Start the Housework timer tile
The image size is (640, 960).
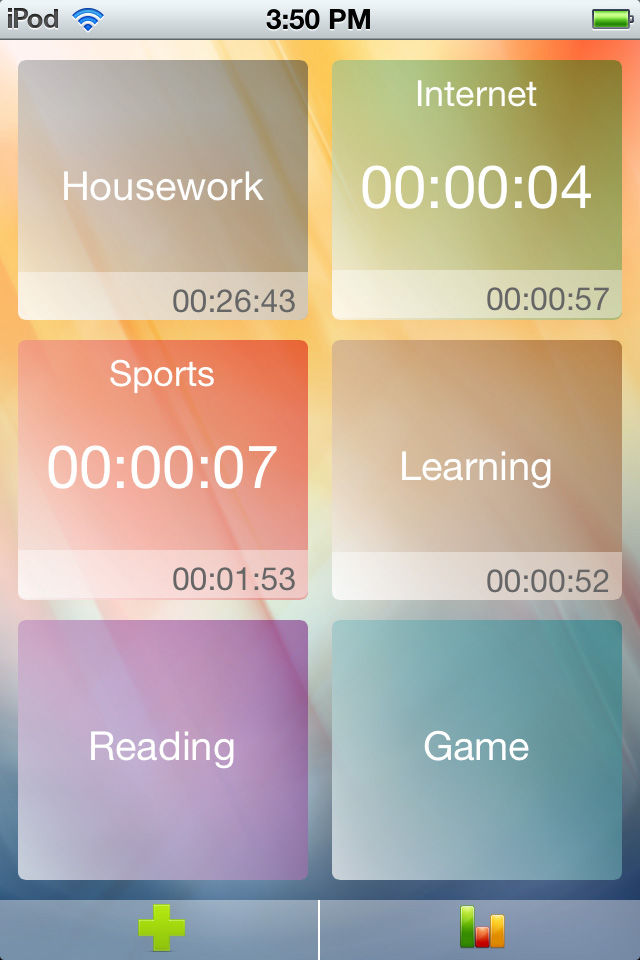[x=163, y=188]
